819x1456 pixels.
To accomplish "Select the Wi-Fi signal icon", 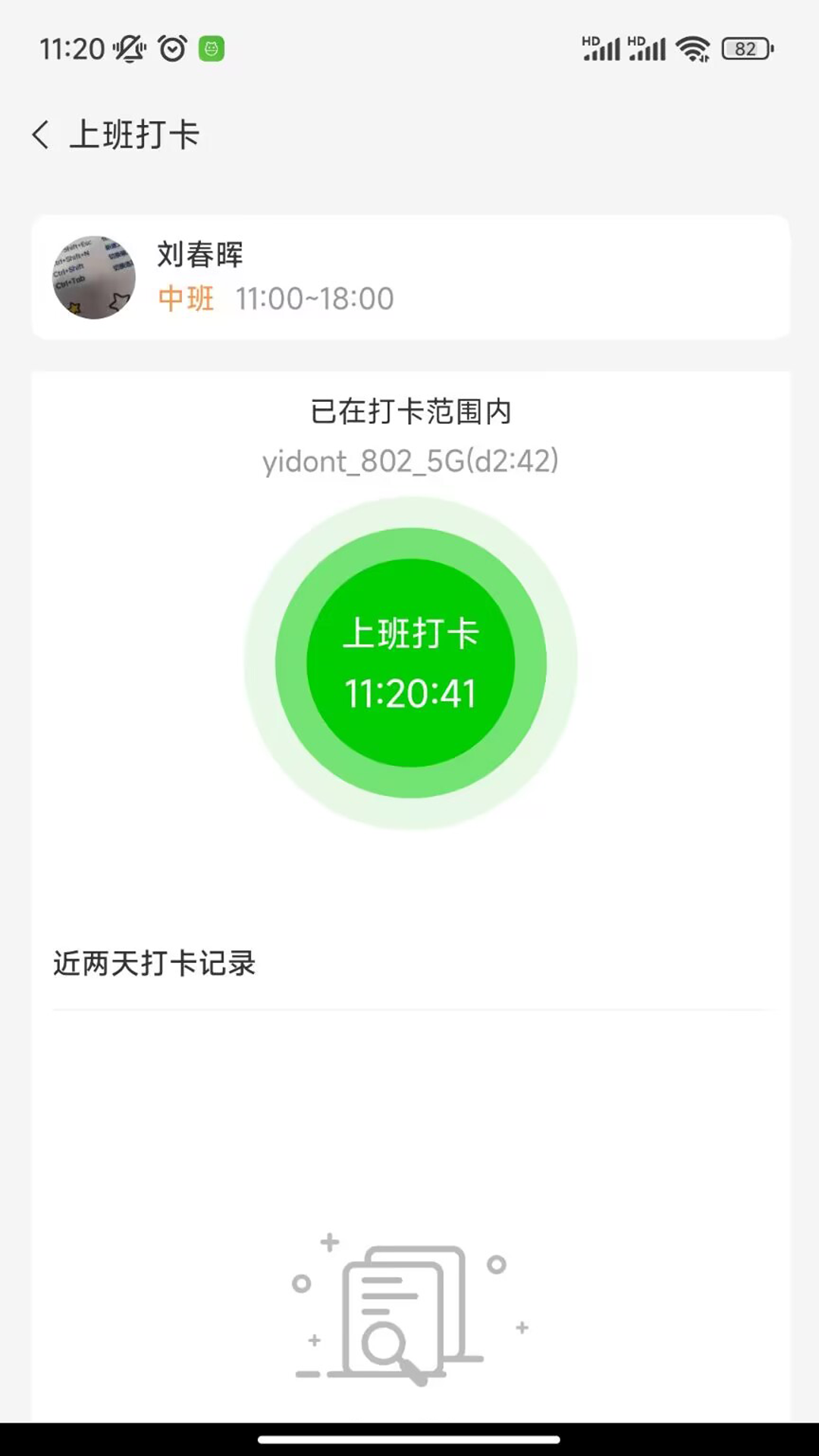I will point(692,48).
